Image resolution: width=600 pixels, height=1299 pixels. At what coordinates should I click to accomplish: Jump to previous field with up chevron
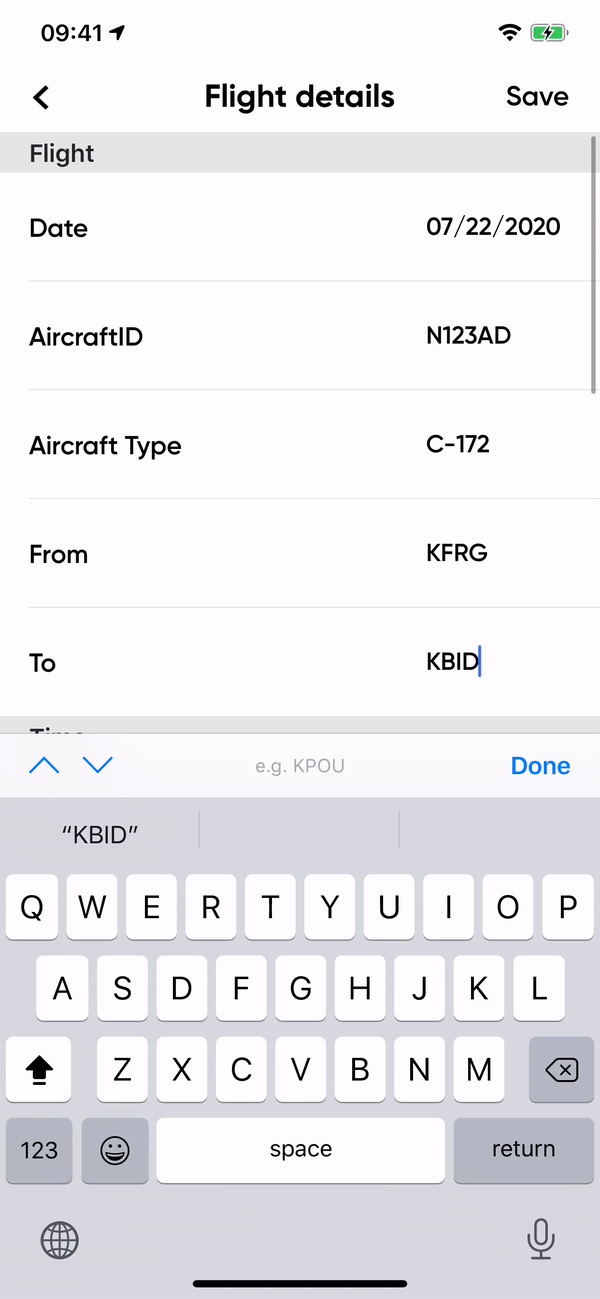click(44, 766)
